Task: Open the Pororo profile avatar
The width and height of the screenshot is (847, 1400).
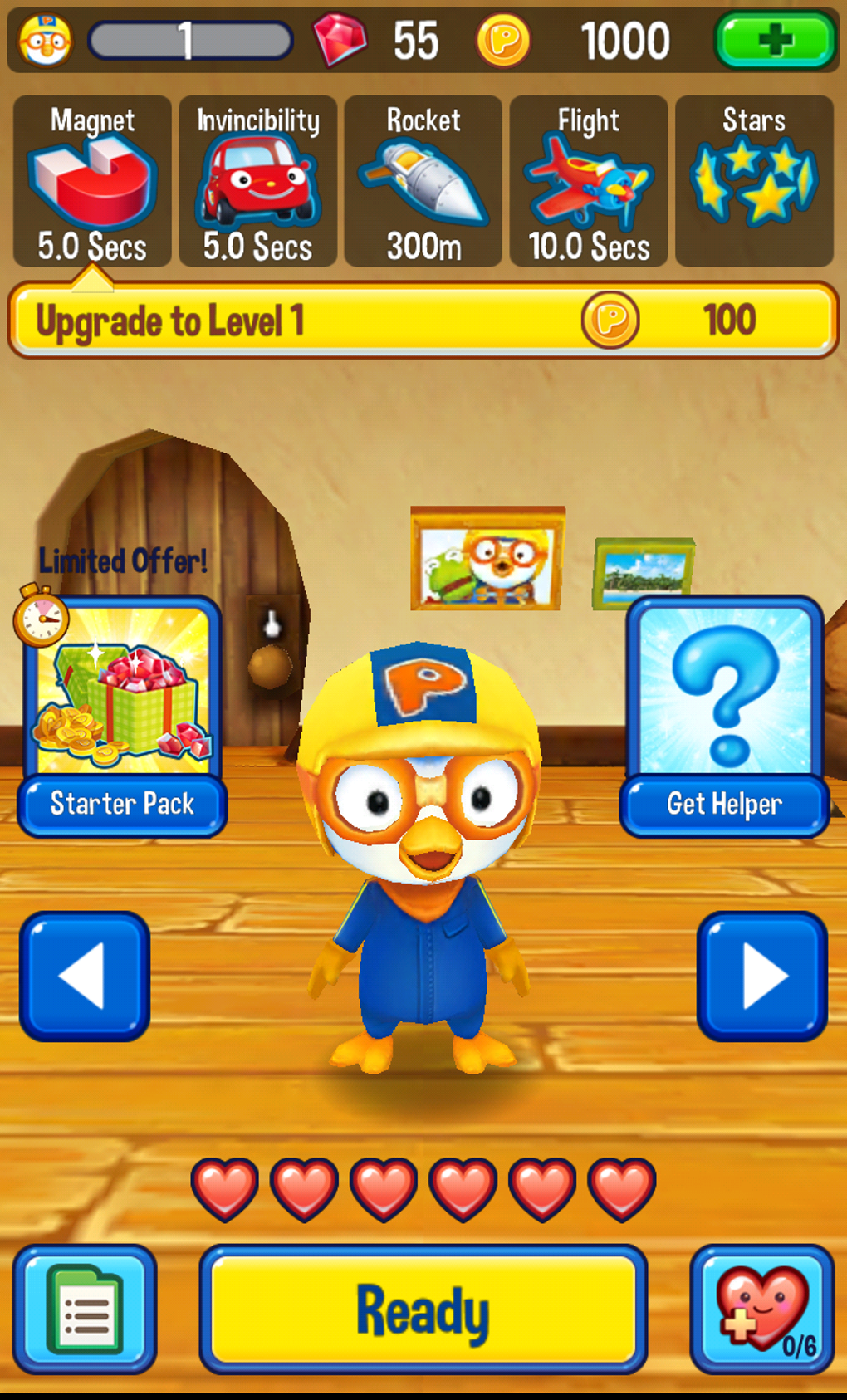Action: [46, 40]
